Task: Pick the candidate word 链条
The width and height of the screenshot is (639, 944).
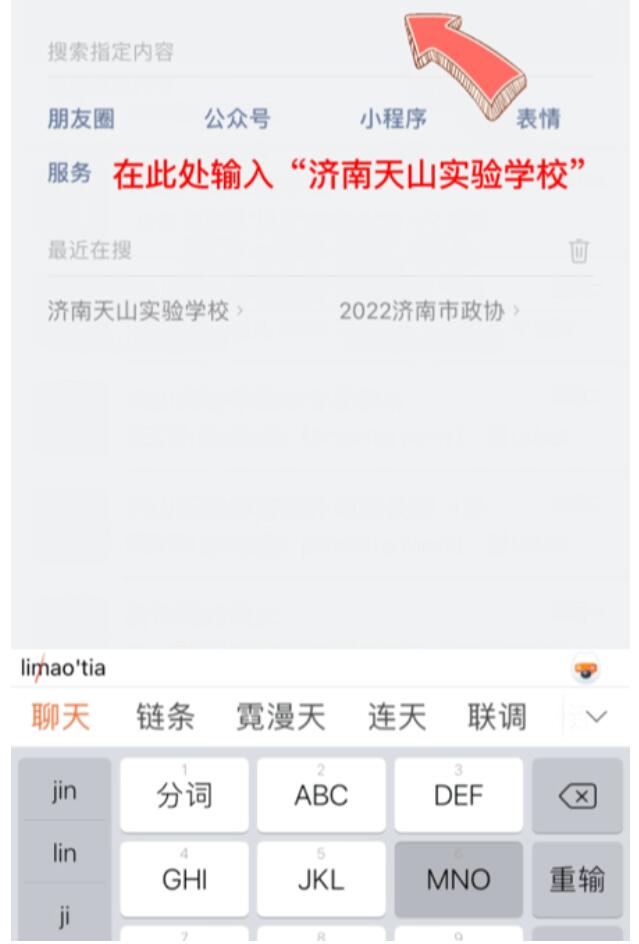Action: [165, 717]
